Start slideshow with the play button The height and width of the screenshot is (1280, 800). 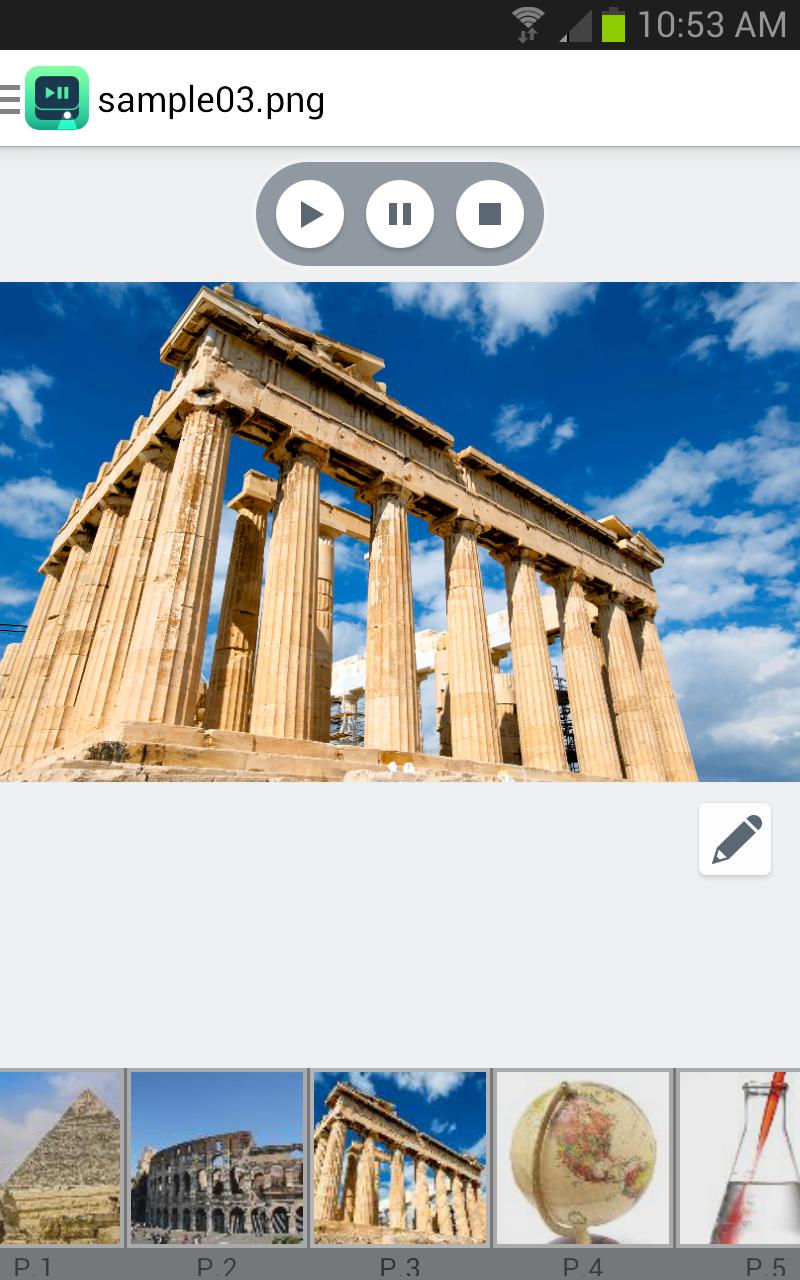coord(310,214)
